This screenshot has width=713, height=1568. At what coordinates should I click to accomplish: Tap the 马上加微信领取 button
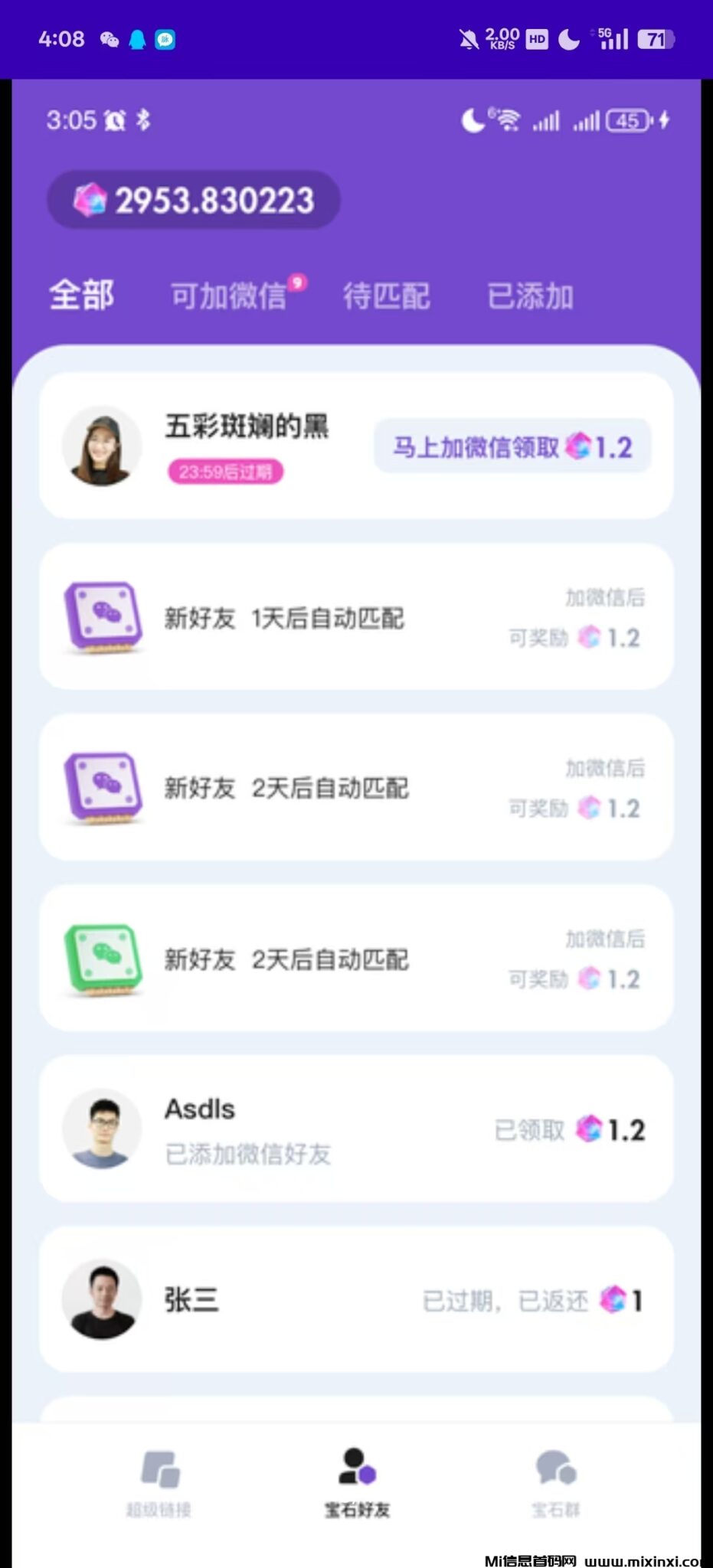512,446
